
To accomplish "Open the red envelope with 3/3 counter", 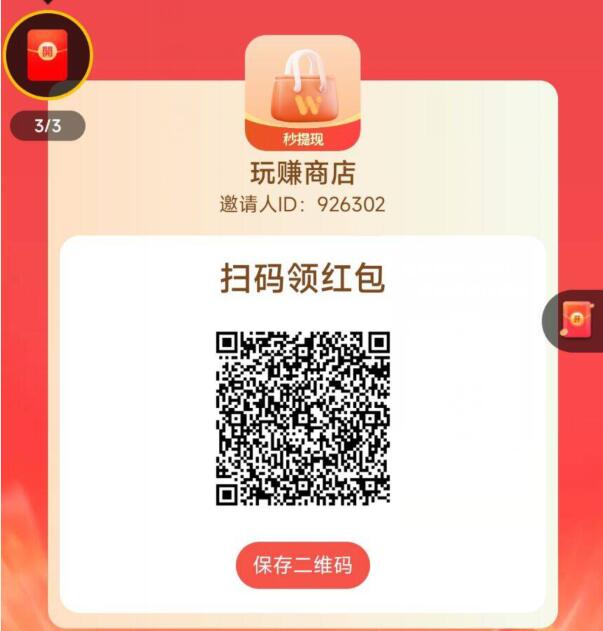I will 46,53.
